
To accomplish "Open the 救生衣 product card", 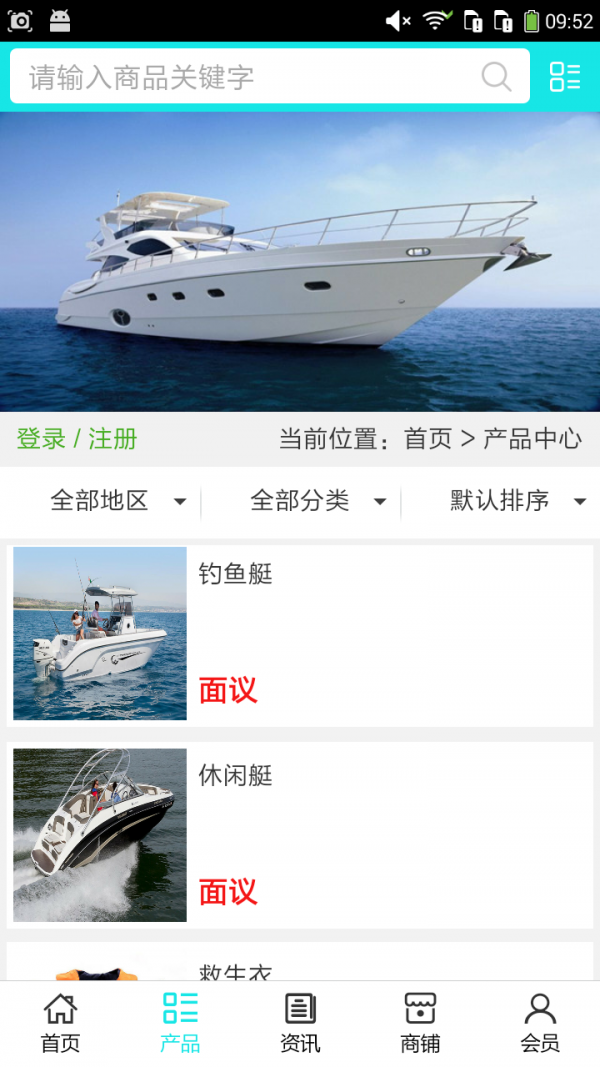I will 300,966.
